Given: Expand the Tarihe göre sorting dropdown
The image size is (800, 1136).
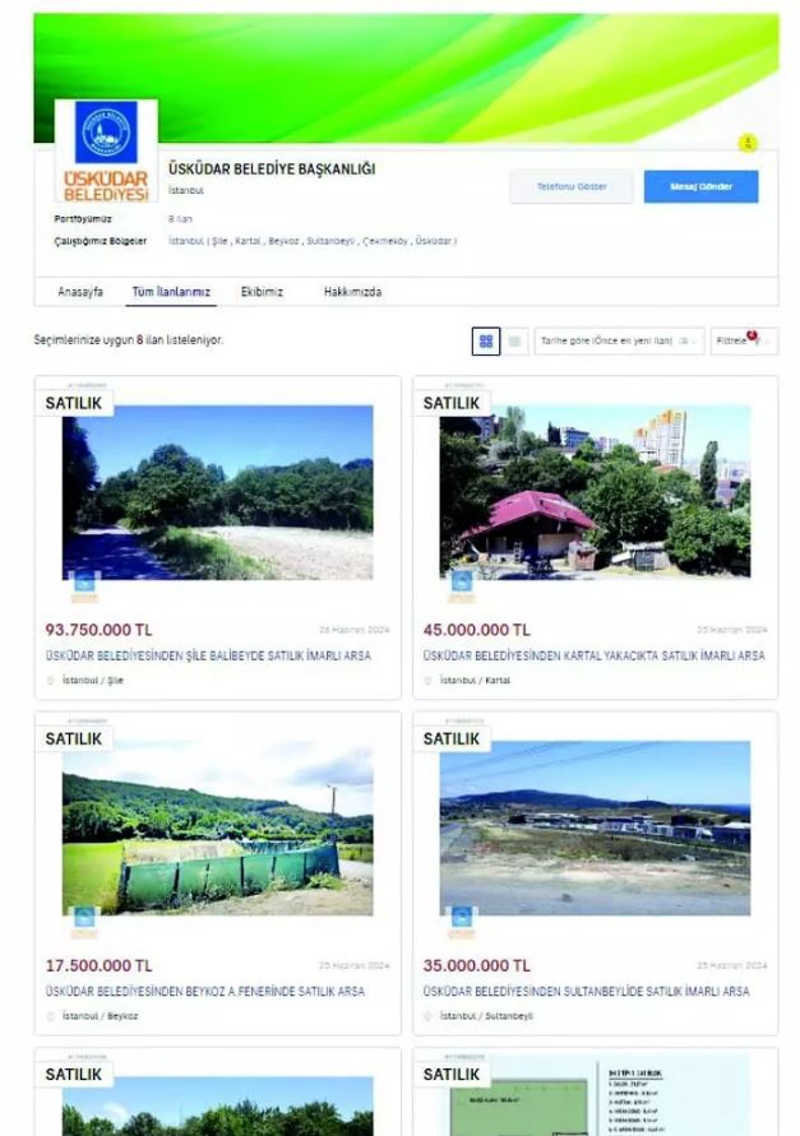Looking at the screenshot, I should click(x=619, y=341).
